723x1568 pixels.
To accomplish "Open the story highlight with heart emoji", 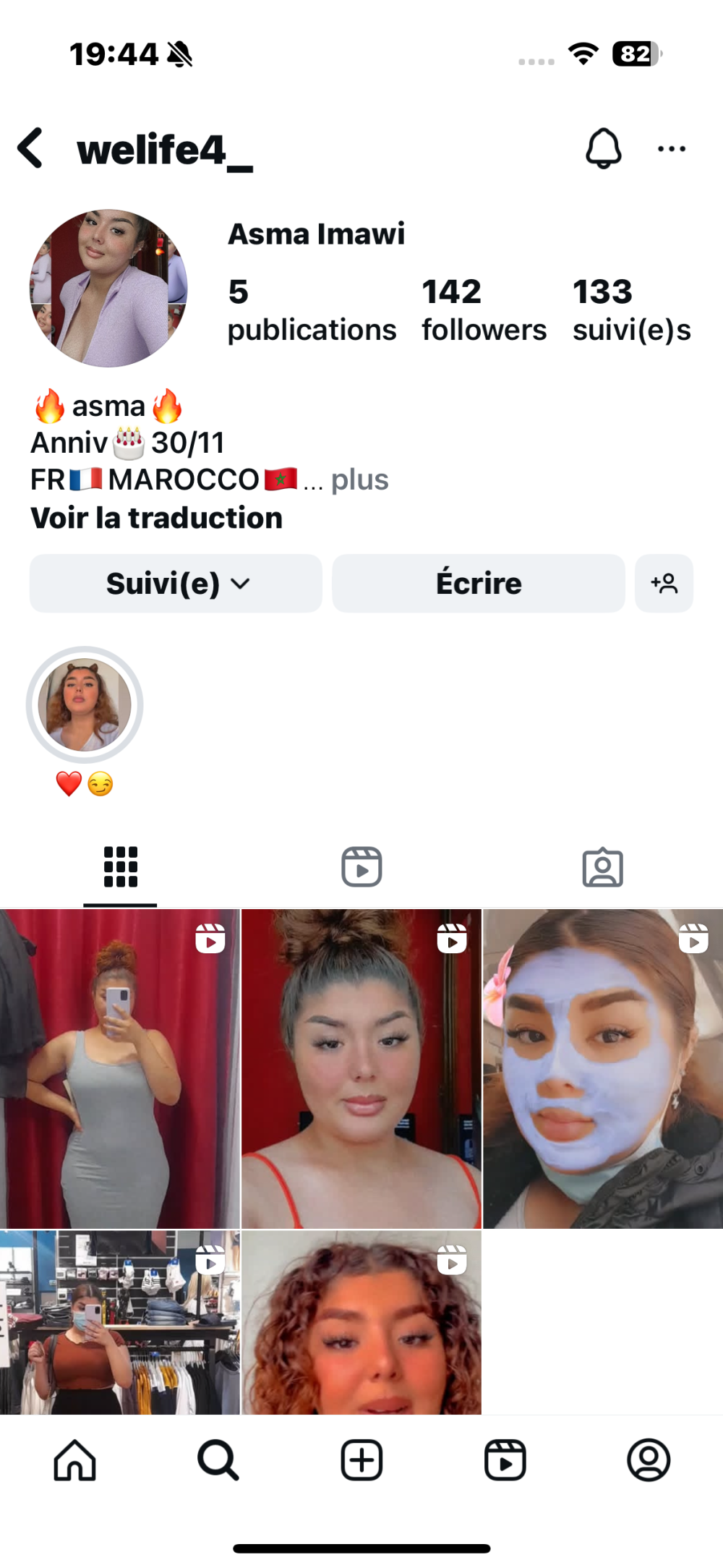I will (85, 704).
